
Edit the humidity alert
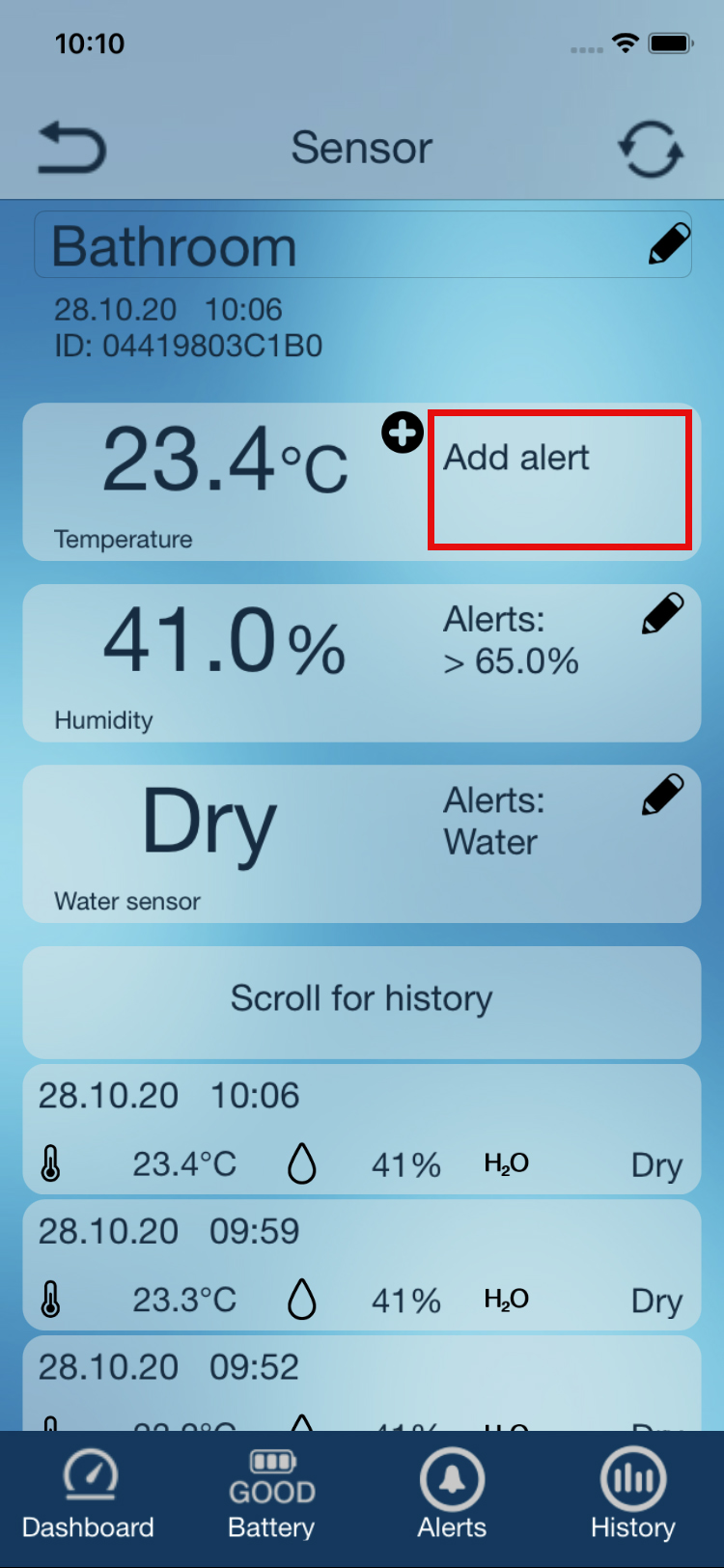click(662, 614)
